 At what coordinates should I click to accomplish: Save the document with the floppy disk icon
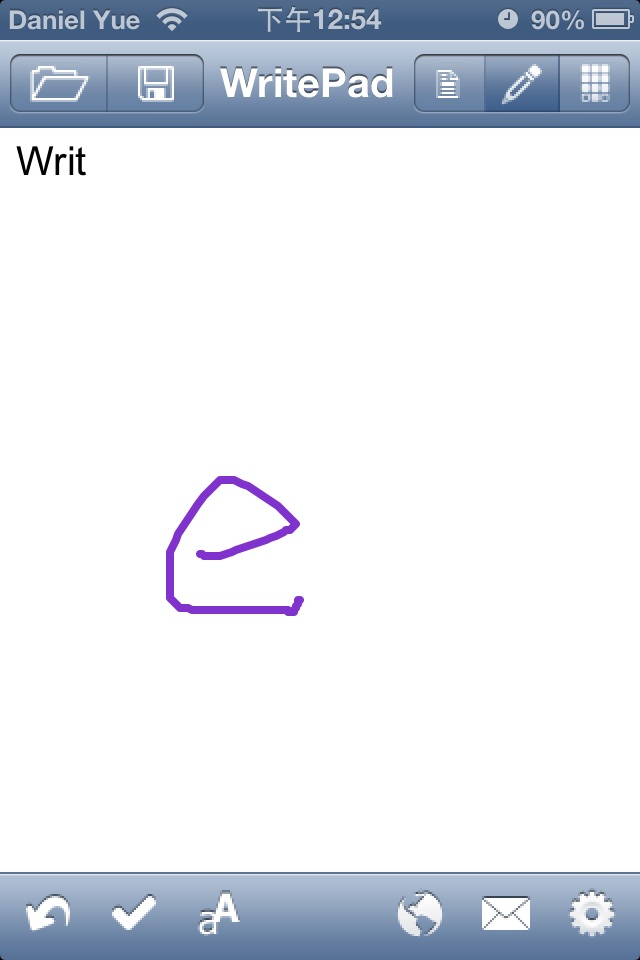coord(155,83)
